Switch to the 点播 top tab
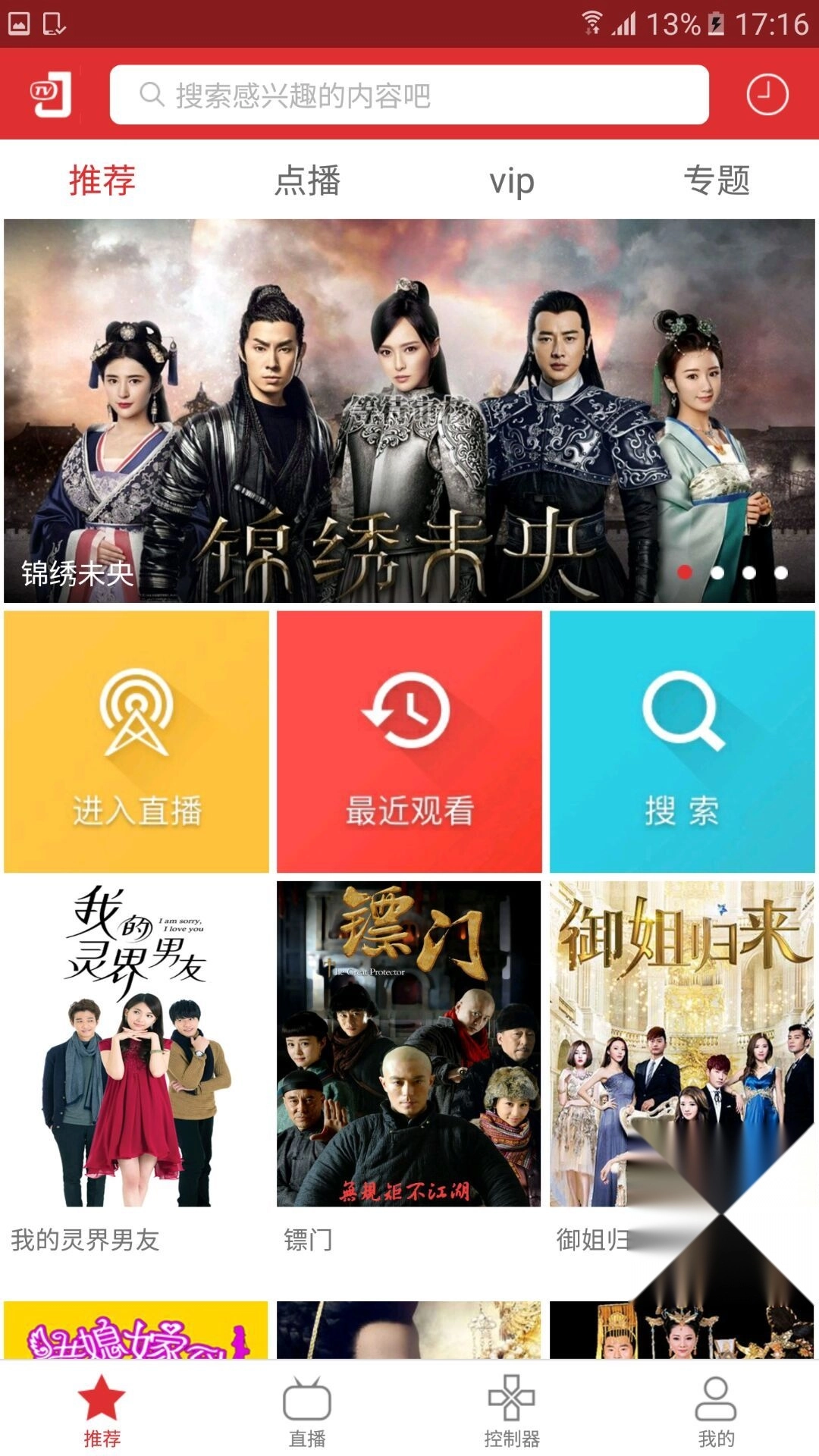This screenshot has height=1456, width=819. (307, 181)
